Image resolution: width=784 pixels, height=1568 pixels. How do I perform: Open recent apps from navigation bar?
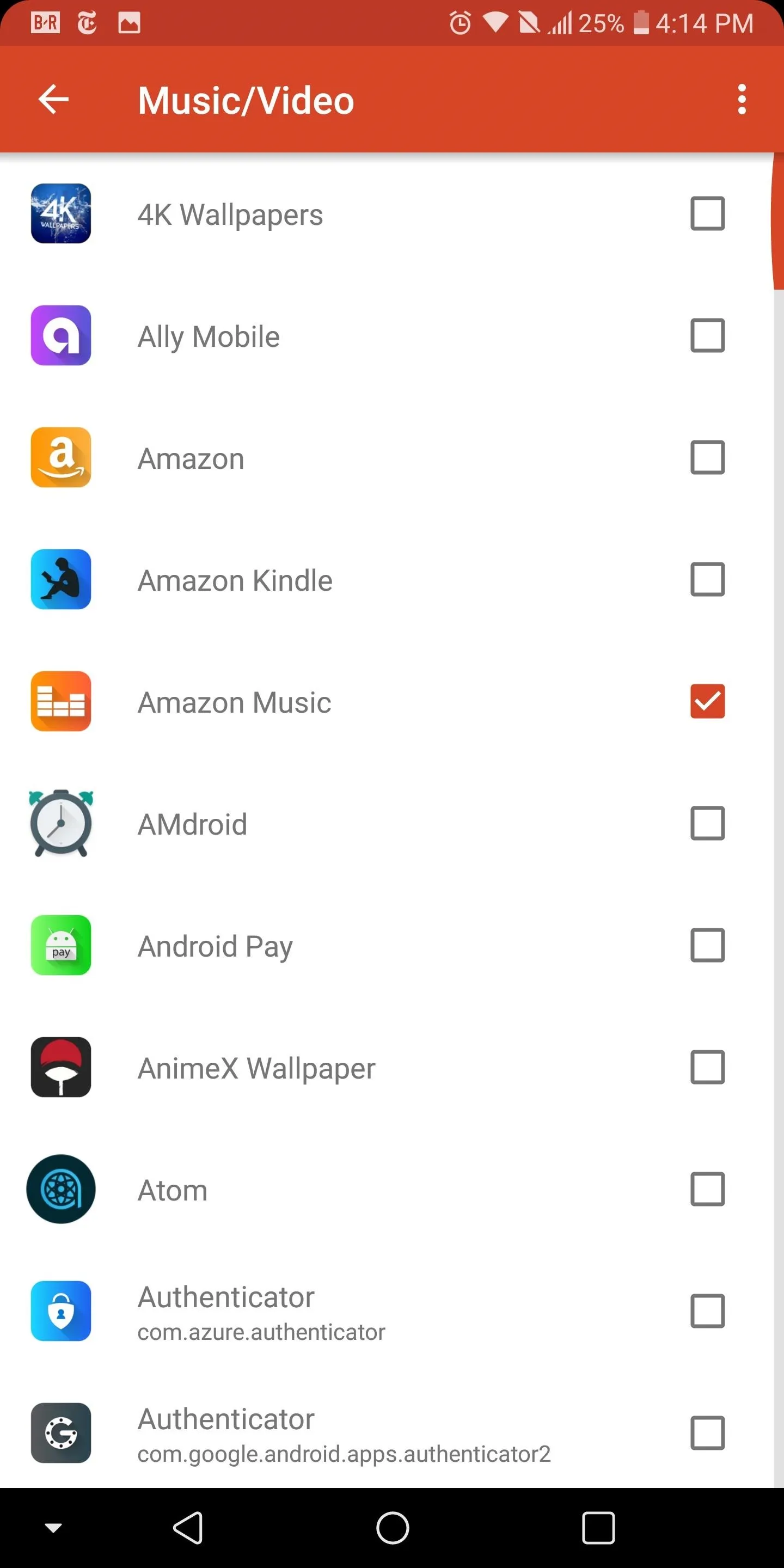tap(598, 1527)
